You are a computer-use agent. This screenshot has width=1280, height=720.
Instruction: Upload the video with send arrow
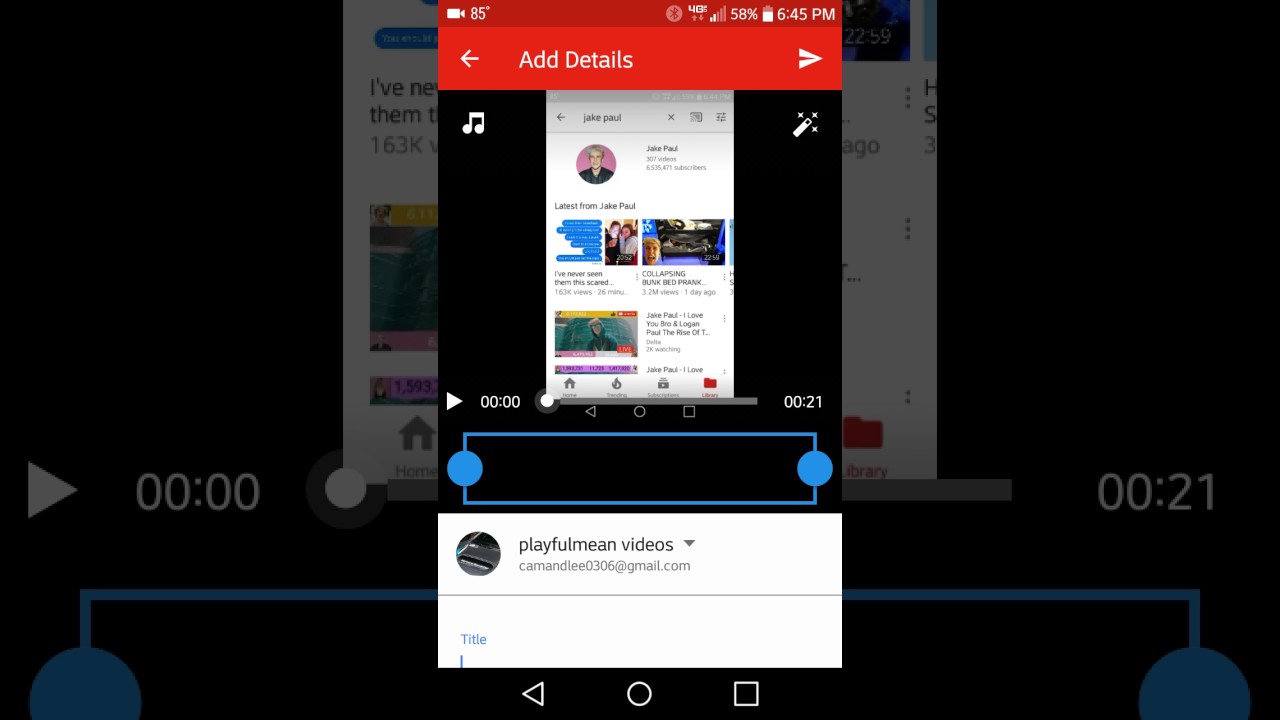(x=810, y=59)
